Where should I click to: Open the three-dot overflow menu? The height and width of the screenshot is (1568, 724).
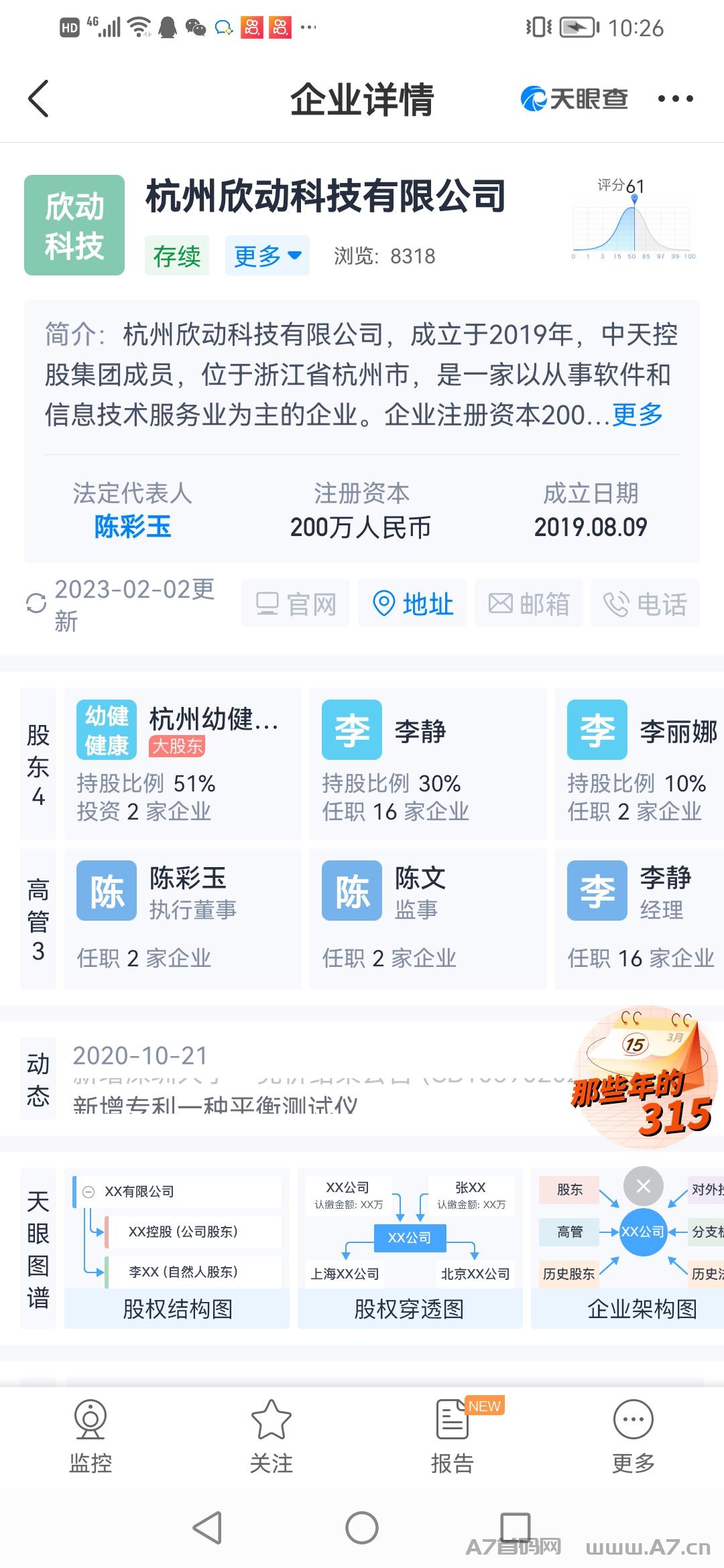[x=675, y=99]
